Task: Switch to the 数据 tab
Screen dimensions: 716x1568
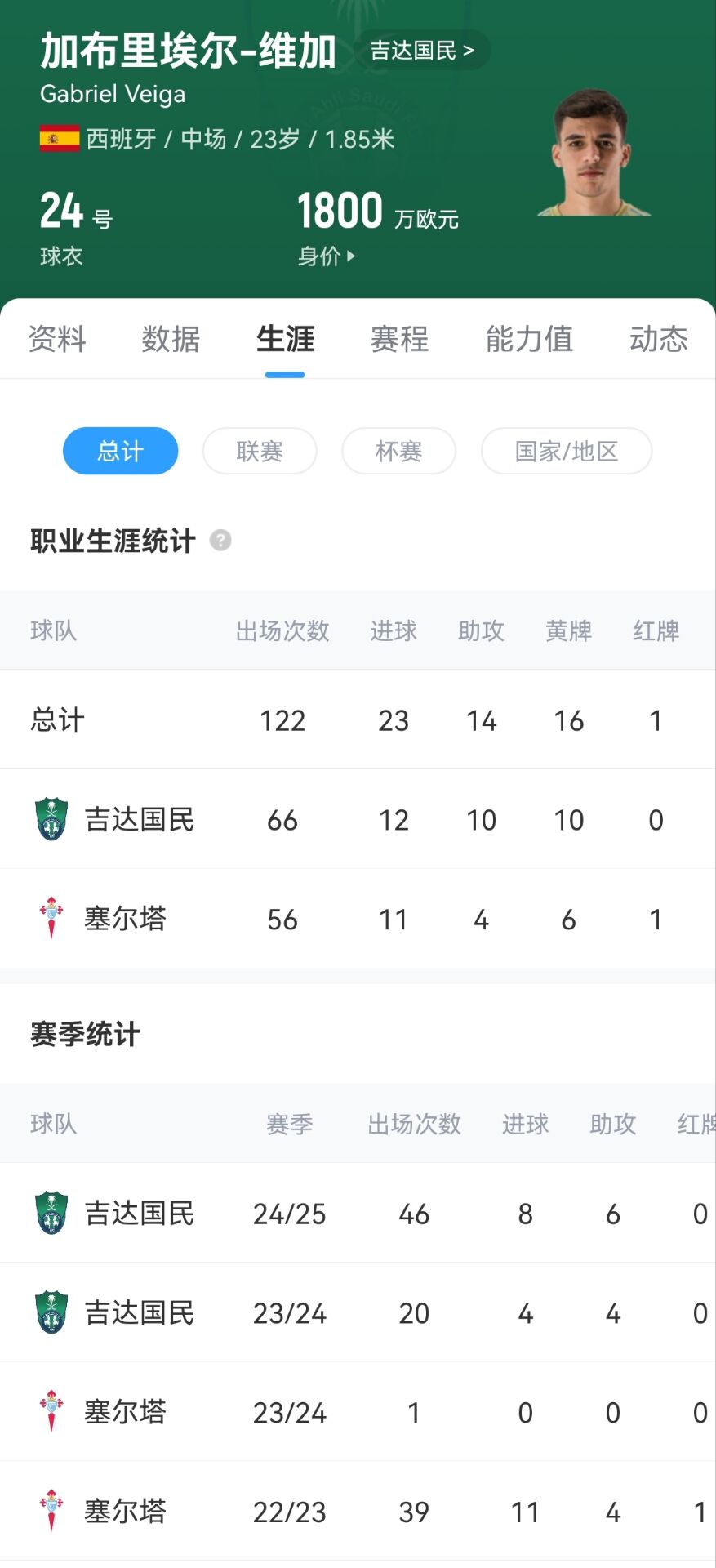Action: click(171, 339)
